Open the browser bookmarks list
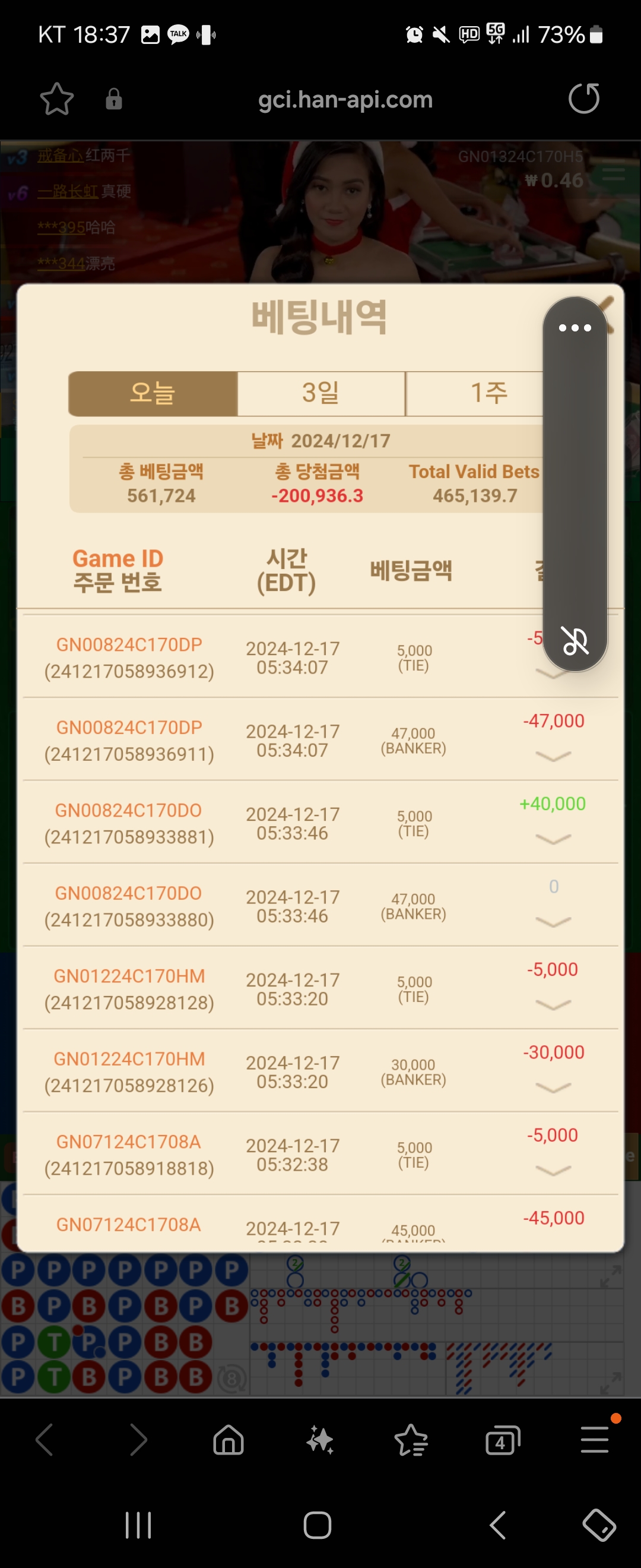641x1568 pixels. (x=411, y=1440)
